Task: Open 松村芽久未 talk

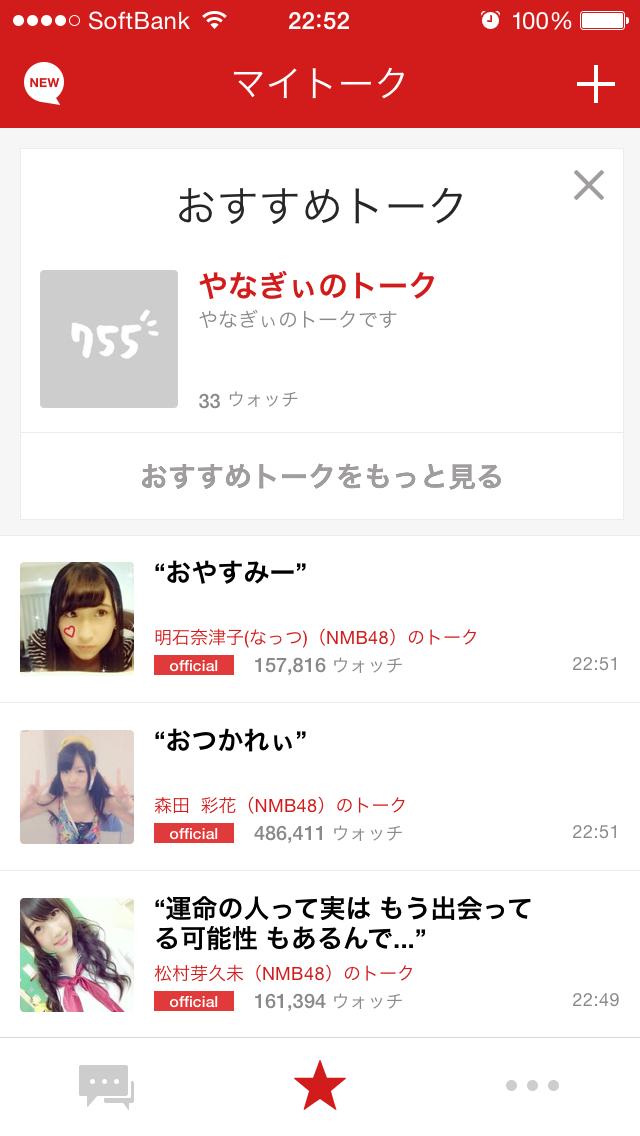Action: 320,954
